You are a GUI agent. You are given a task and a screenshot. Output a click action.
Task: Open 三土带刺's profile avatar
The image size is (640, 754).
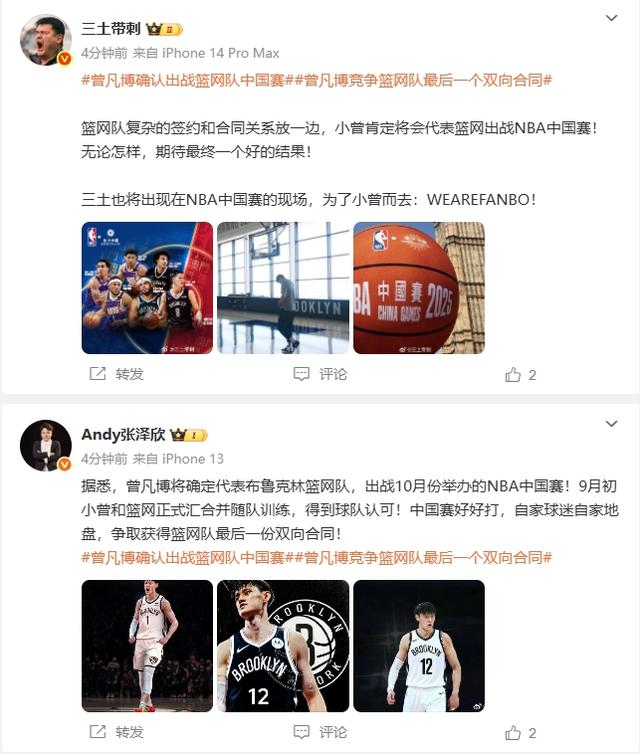(46, 40)
